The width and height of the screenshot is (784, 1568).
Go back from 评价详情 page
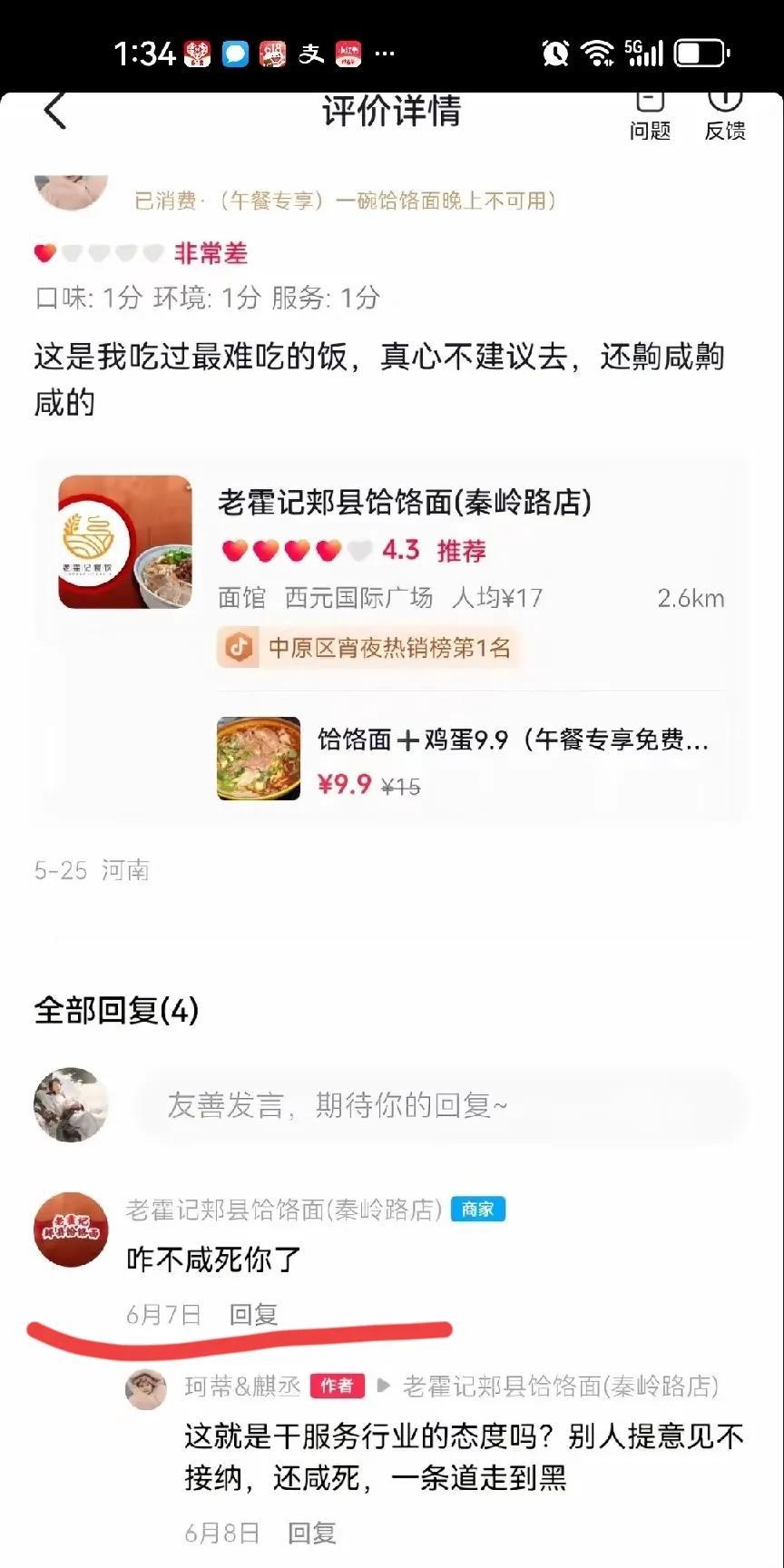click(x=55, y=113)
